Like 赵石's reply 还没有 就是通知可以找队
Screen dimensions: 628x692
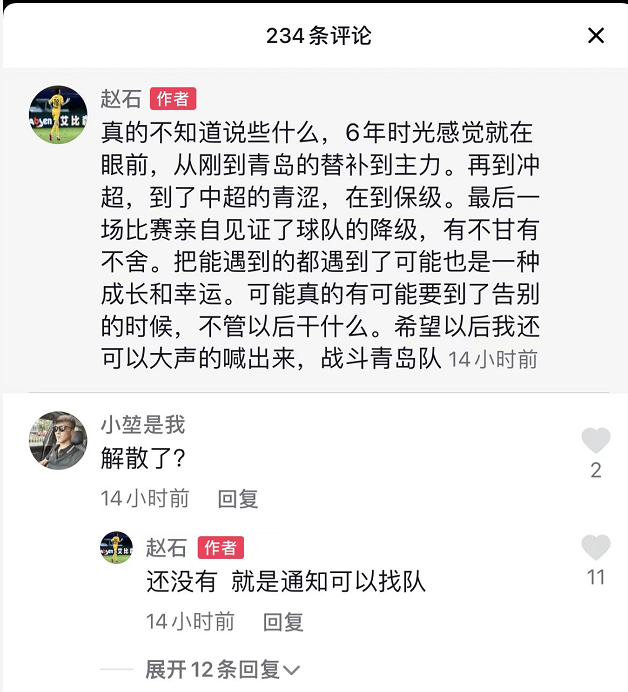[596, 548]
